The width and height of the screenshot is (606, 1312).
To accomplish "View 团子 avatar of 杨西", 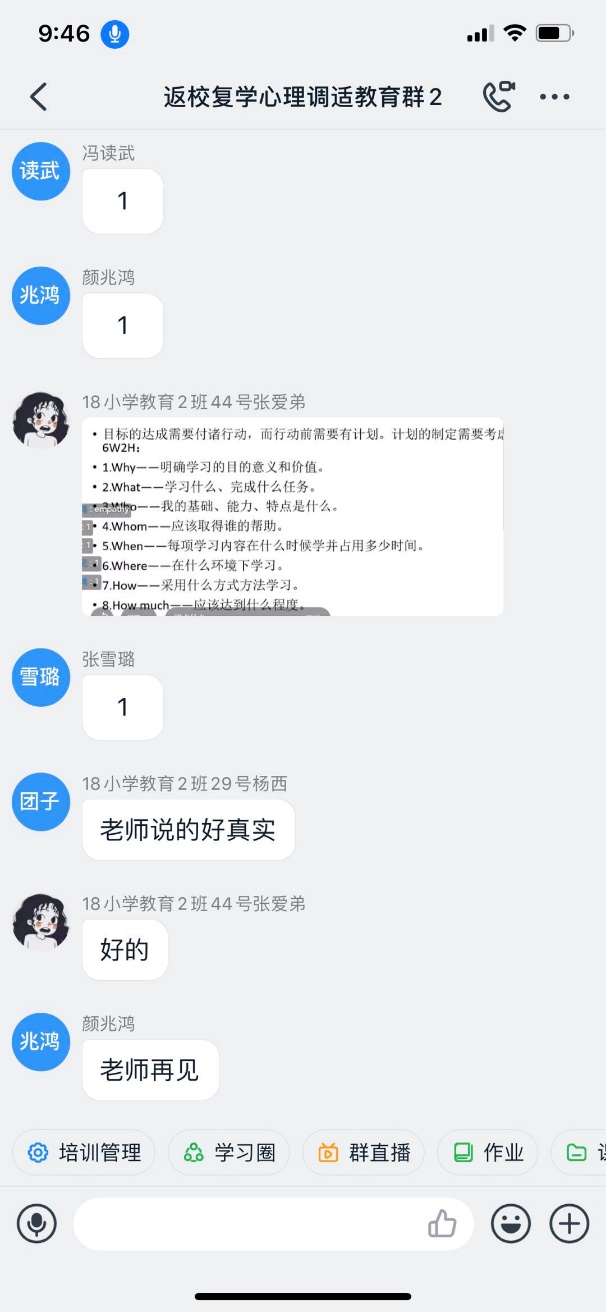I will [40, 801].
